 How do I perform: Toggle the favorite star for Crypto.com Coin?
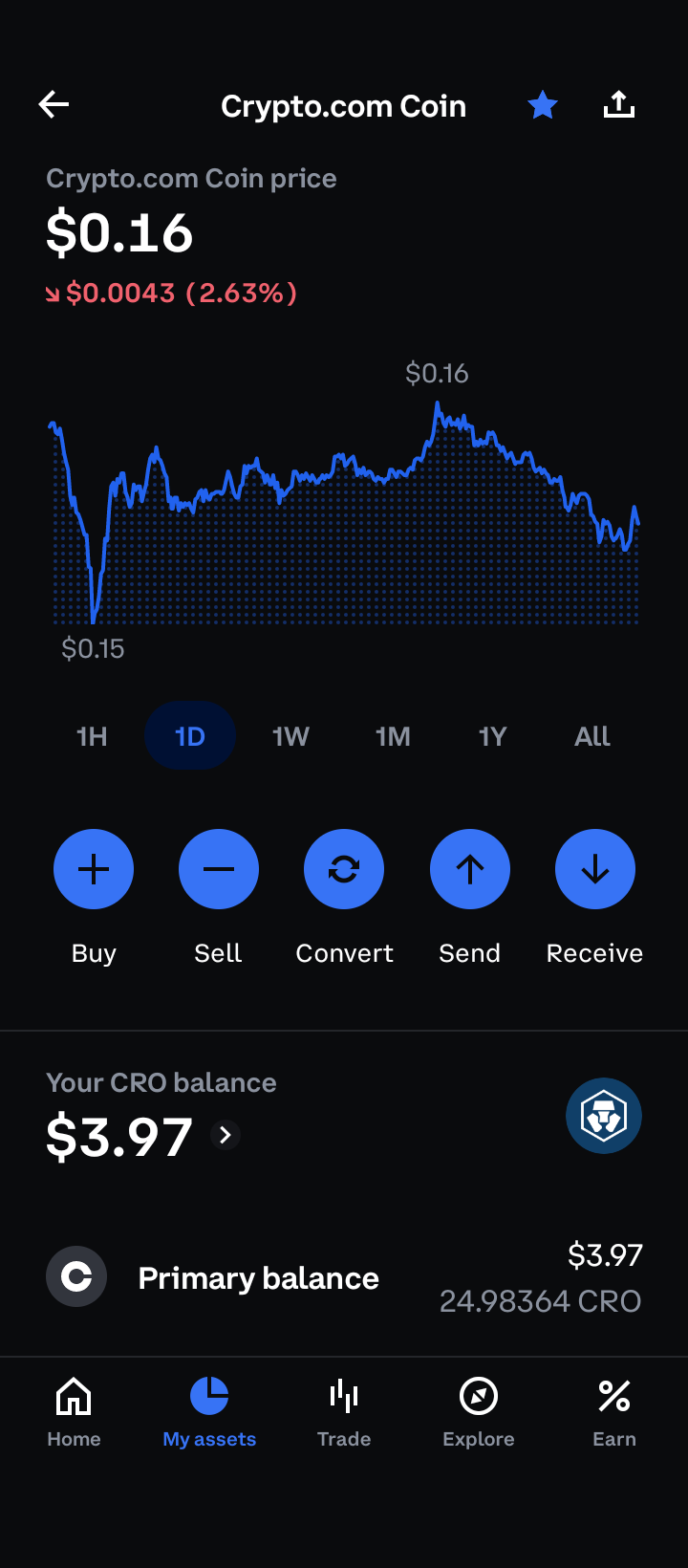pyautogui.click(x=543, y=105)
